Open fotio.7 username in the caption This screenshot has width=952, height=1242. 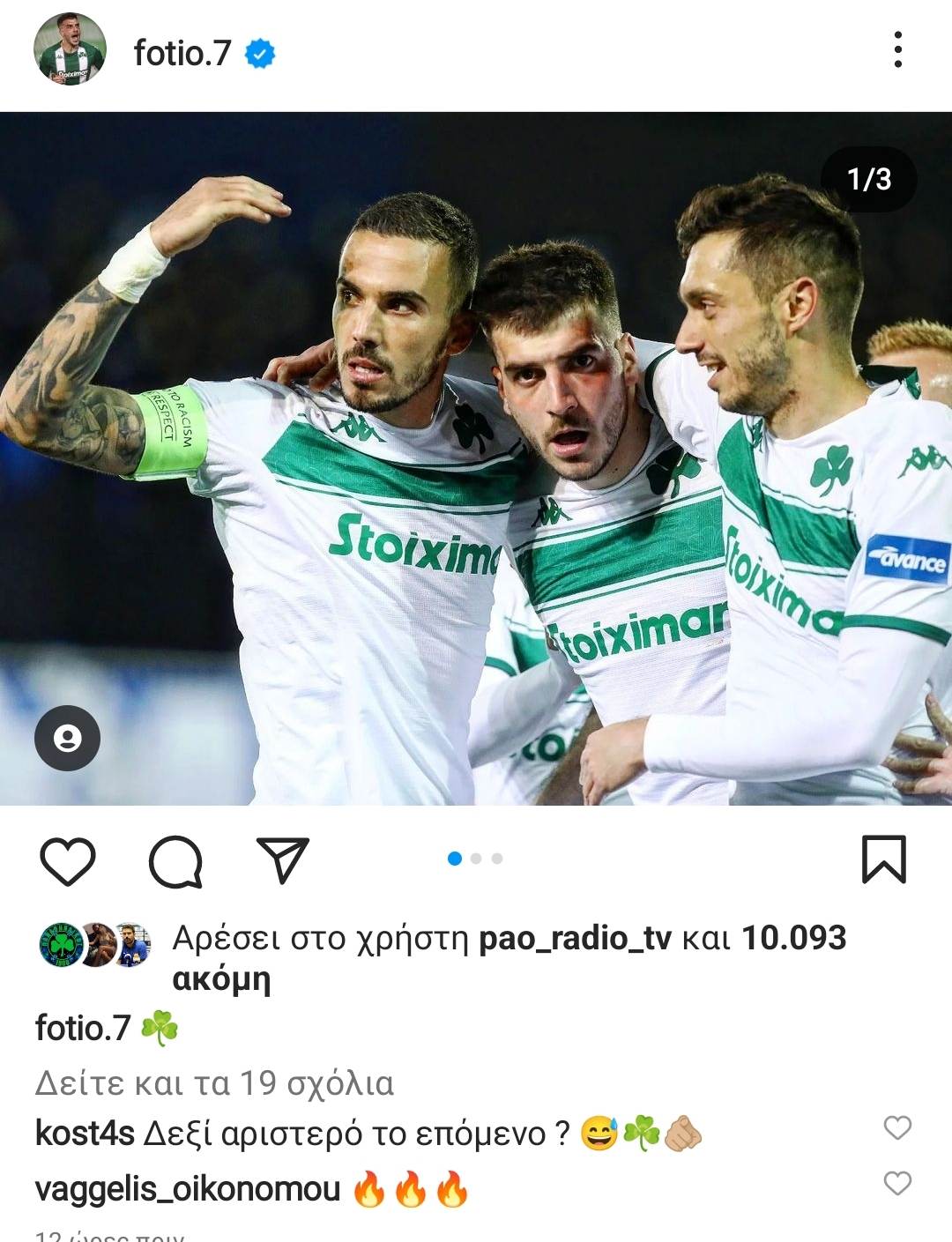[82, 1029]
